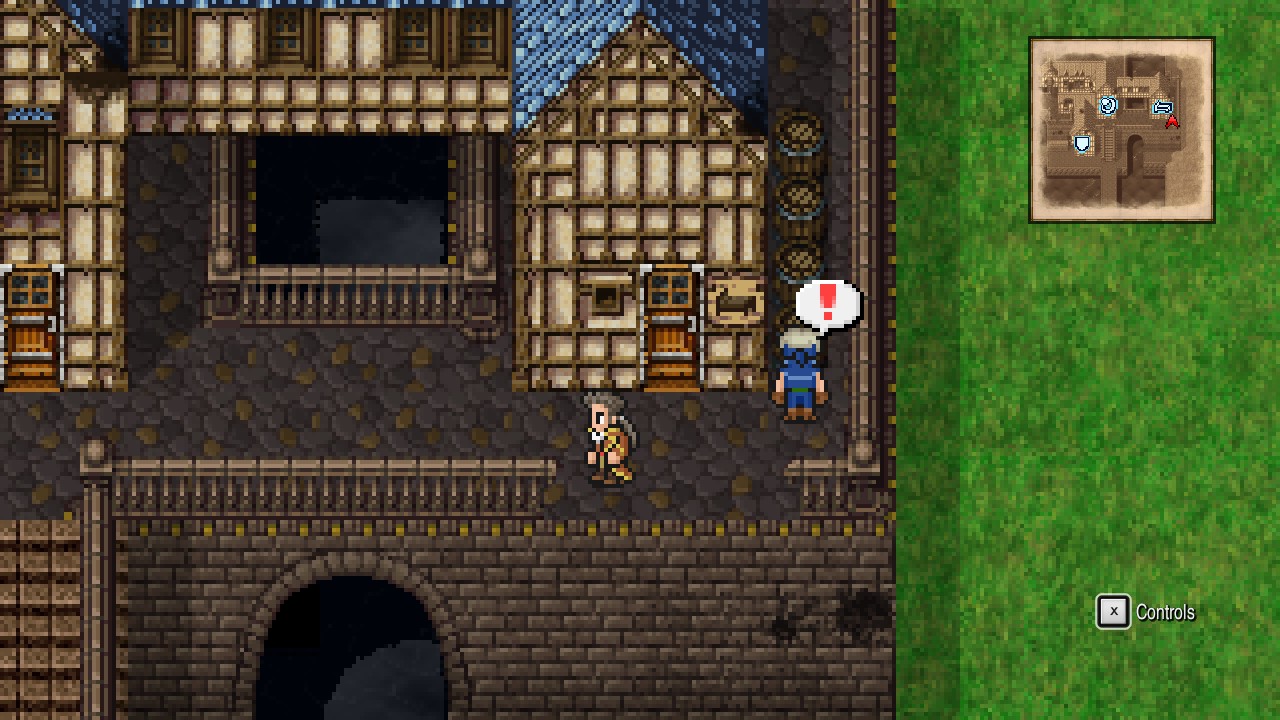Open the Controls button

[x=1146, y=612]
